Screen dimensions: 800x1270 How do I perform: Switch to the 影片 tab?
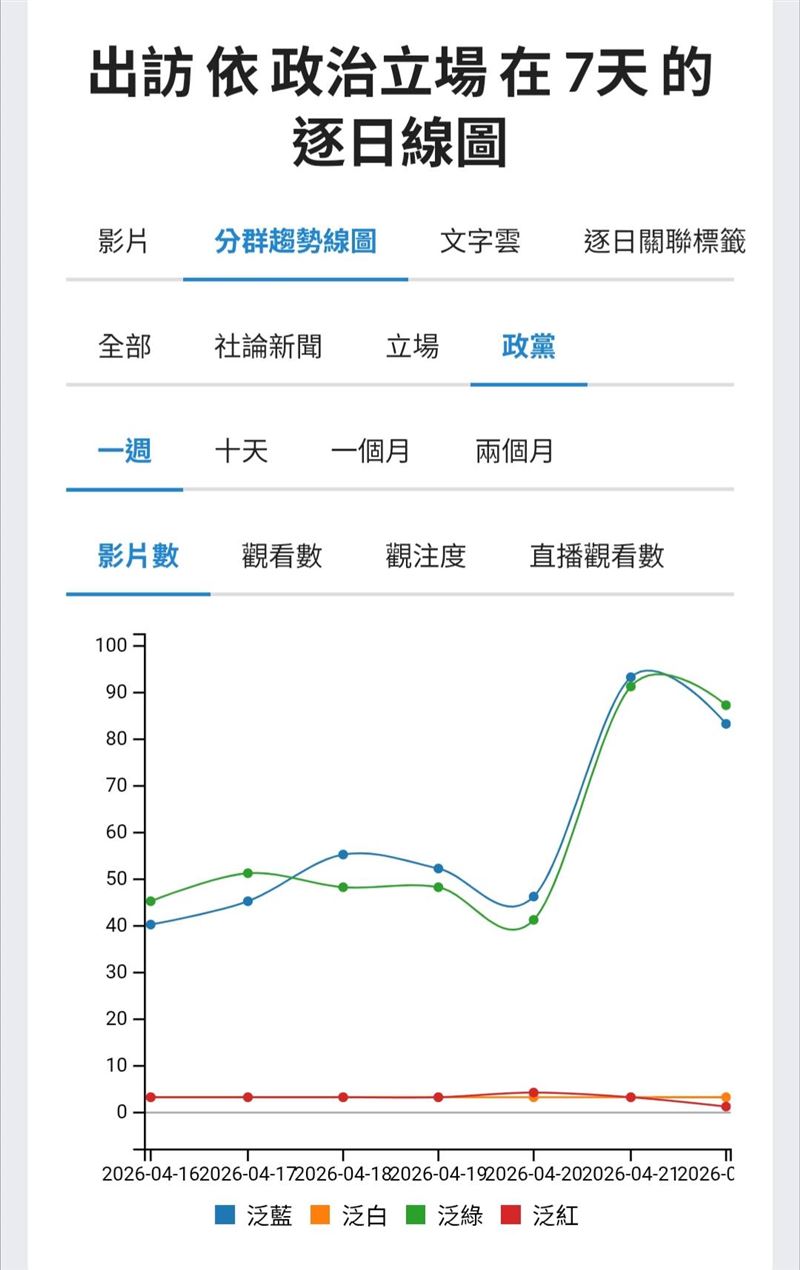tap(124, 241)
